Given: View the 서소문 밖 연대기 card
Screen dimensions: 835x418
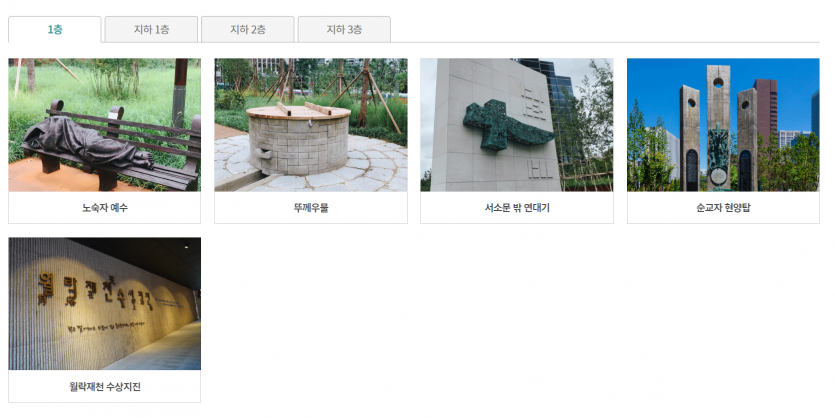Looking at the screenshot, I should pos(516,140).
